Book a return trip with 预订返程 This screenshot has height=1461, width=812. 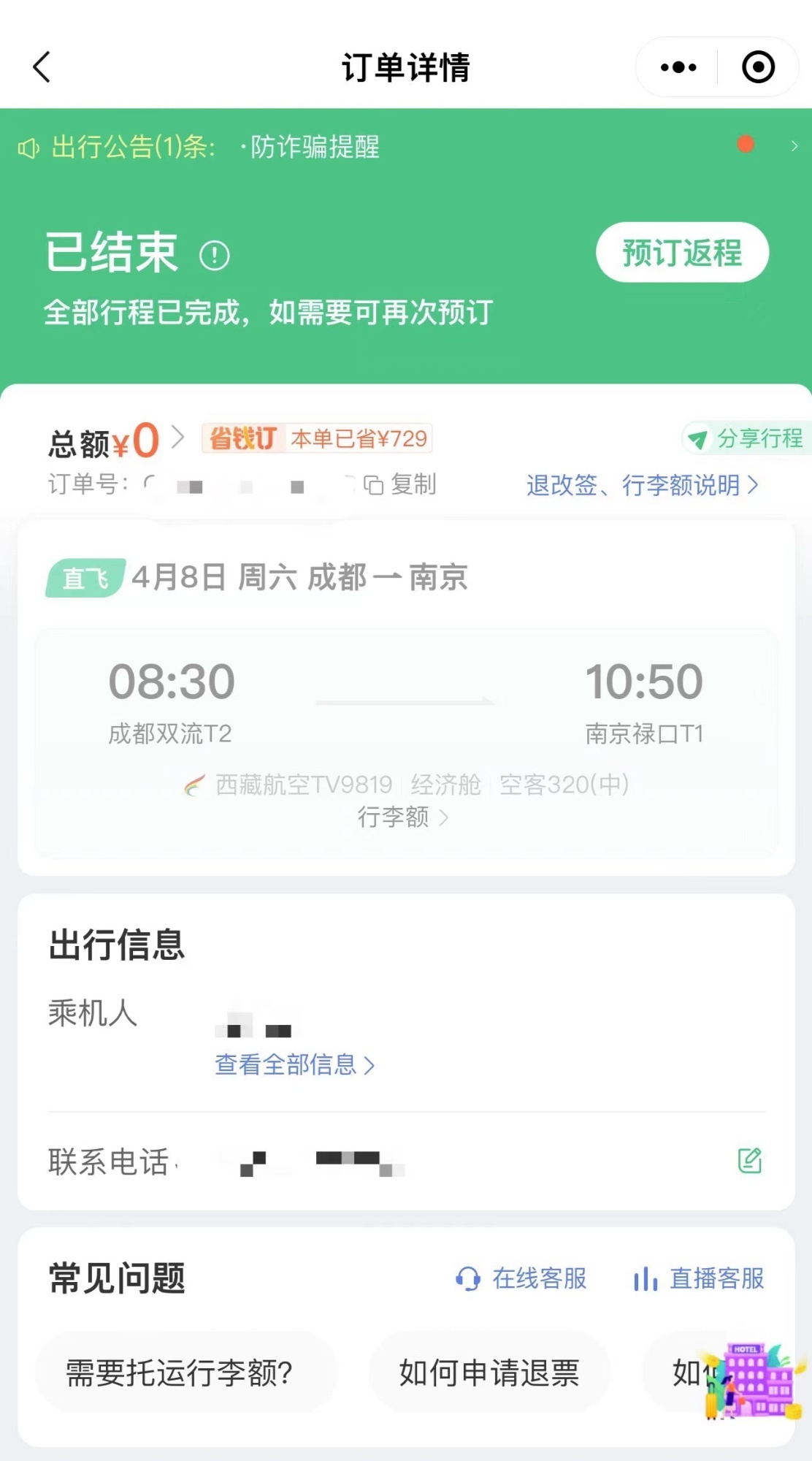click(682, 253)
